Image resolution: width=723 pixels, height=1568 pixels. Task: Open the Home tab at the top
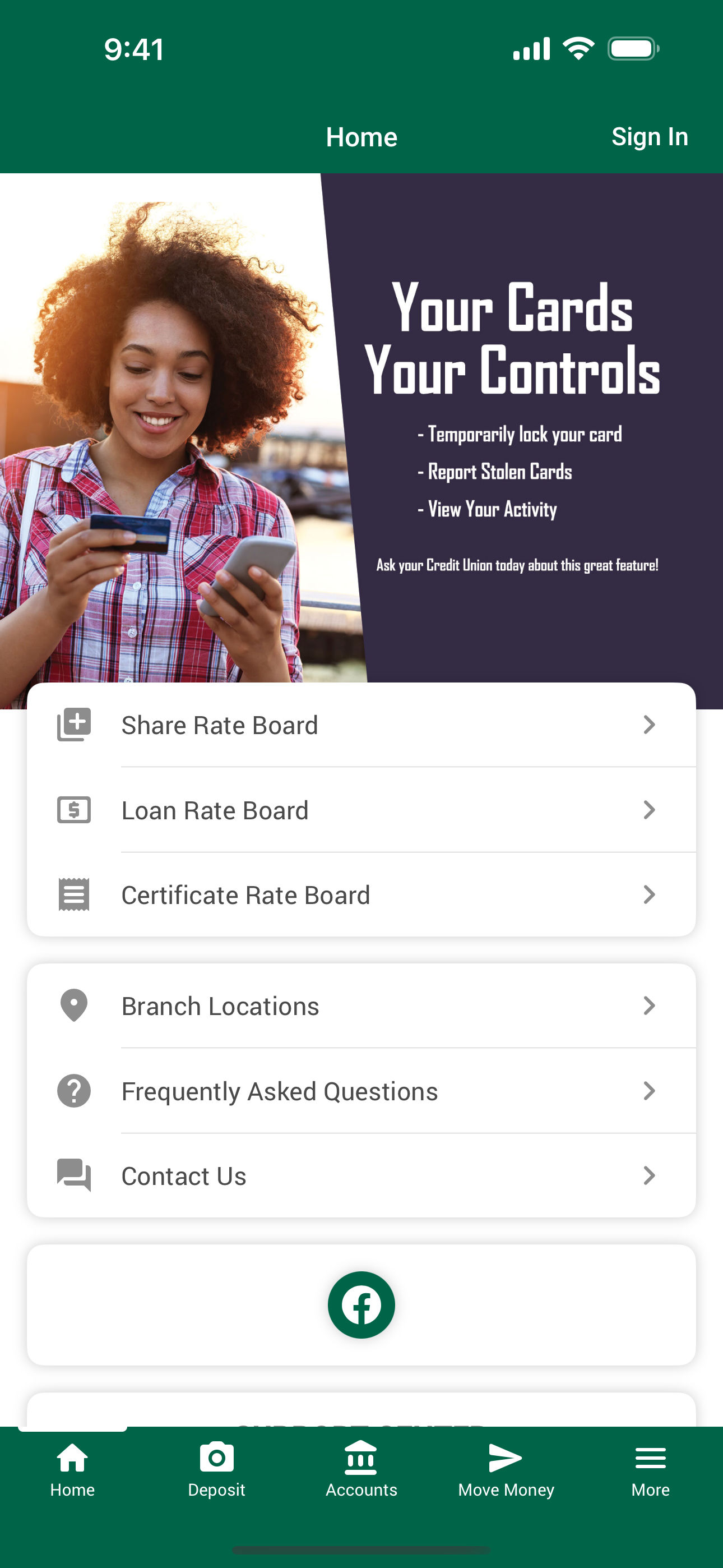click(x=361, y=137)
